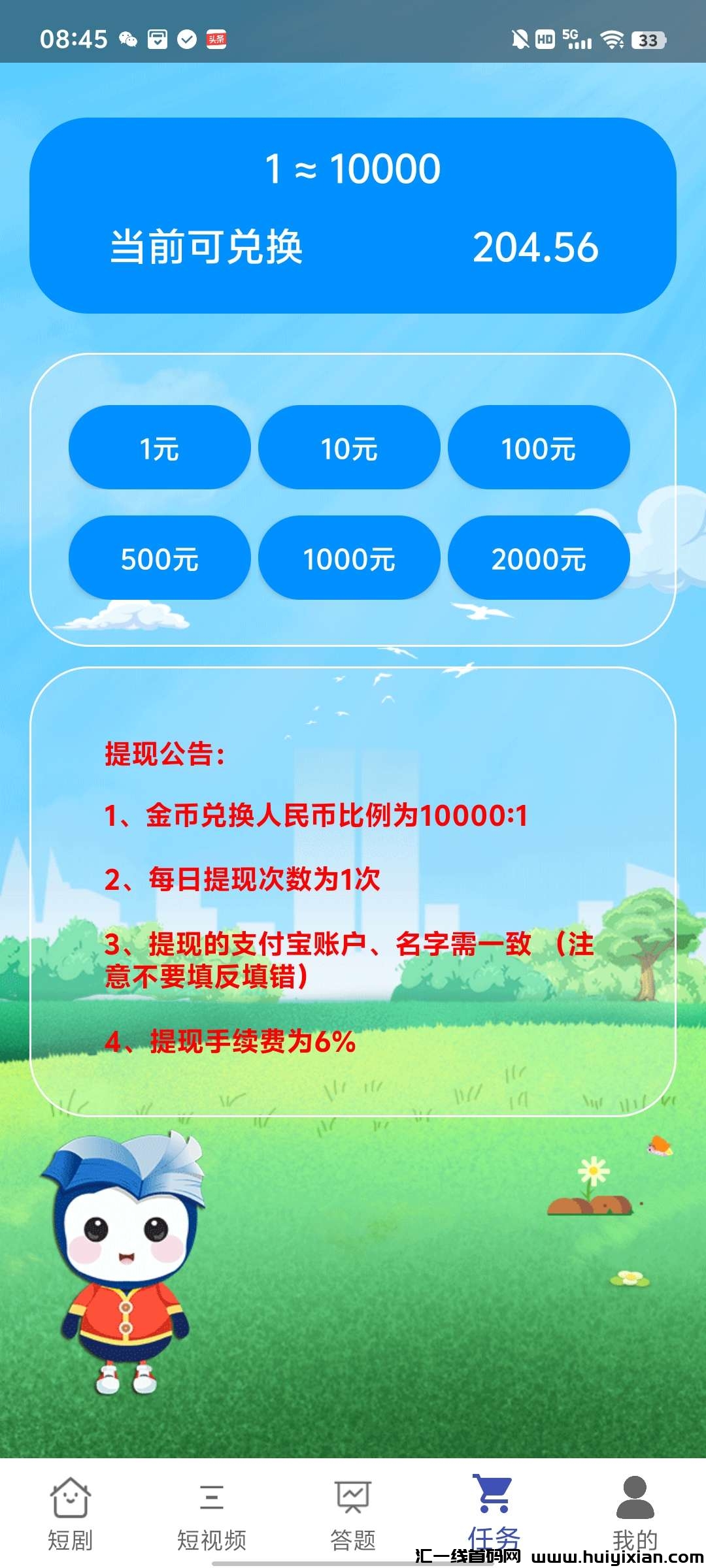
Task: Select the blue 任务 shopping cart icon
Action: pyautogui.click(x=494, y=1494)
